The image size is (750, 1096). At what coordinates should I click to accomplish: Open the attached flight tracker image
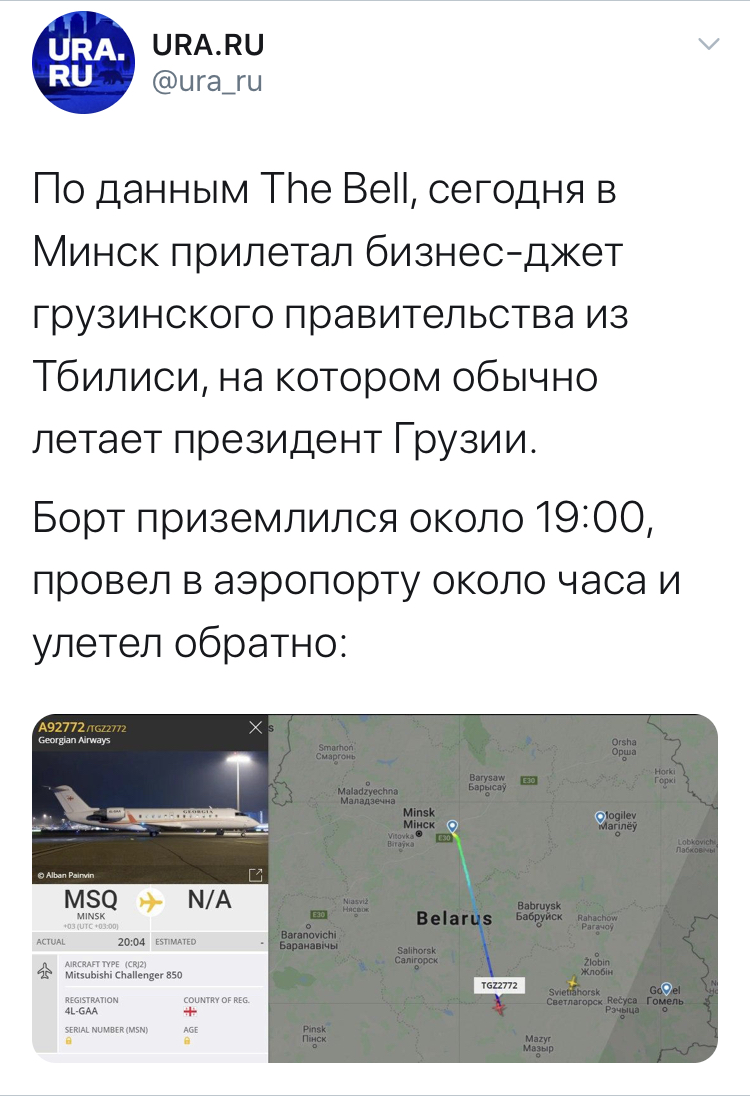[x=375, y=888]
